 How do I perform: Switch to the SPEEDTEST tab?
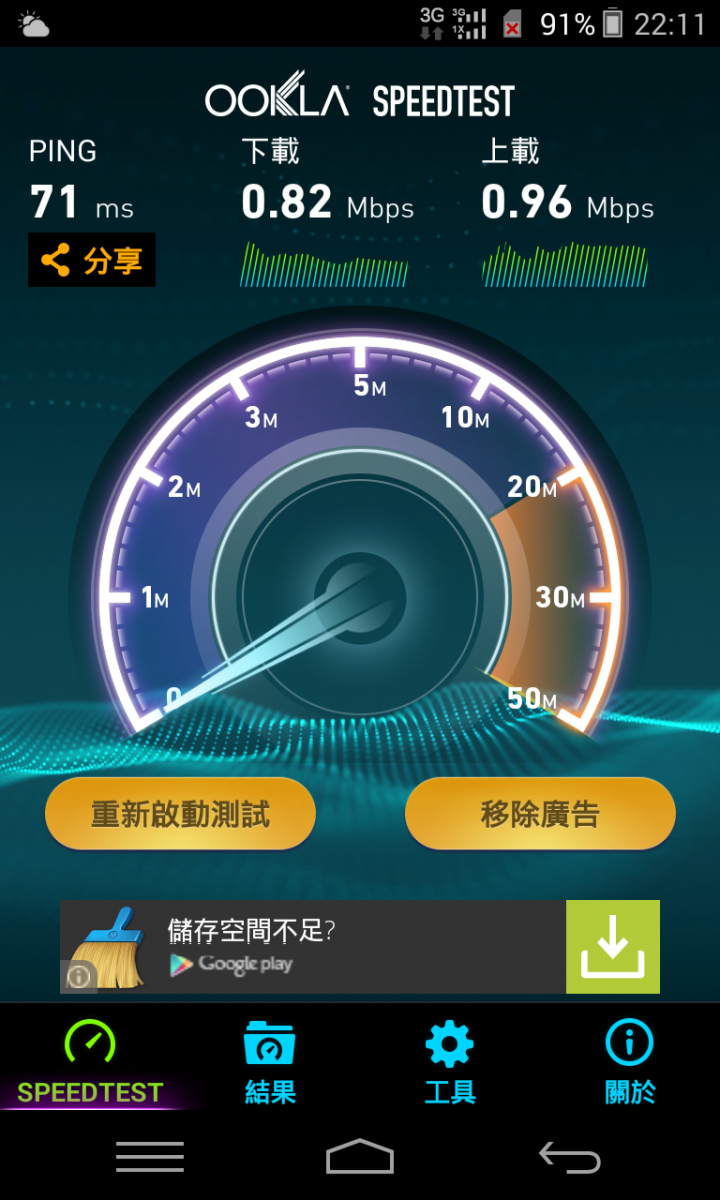click(90, 1062)
